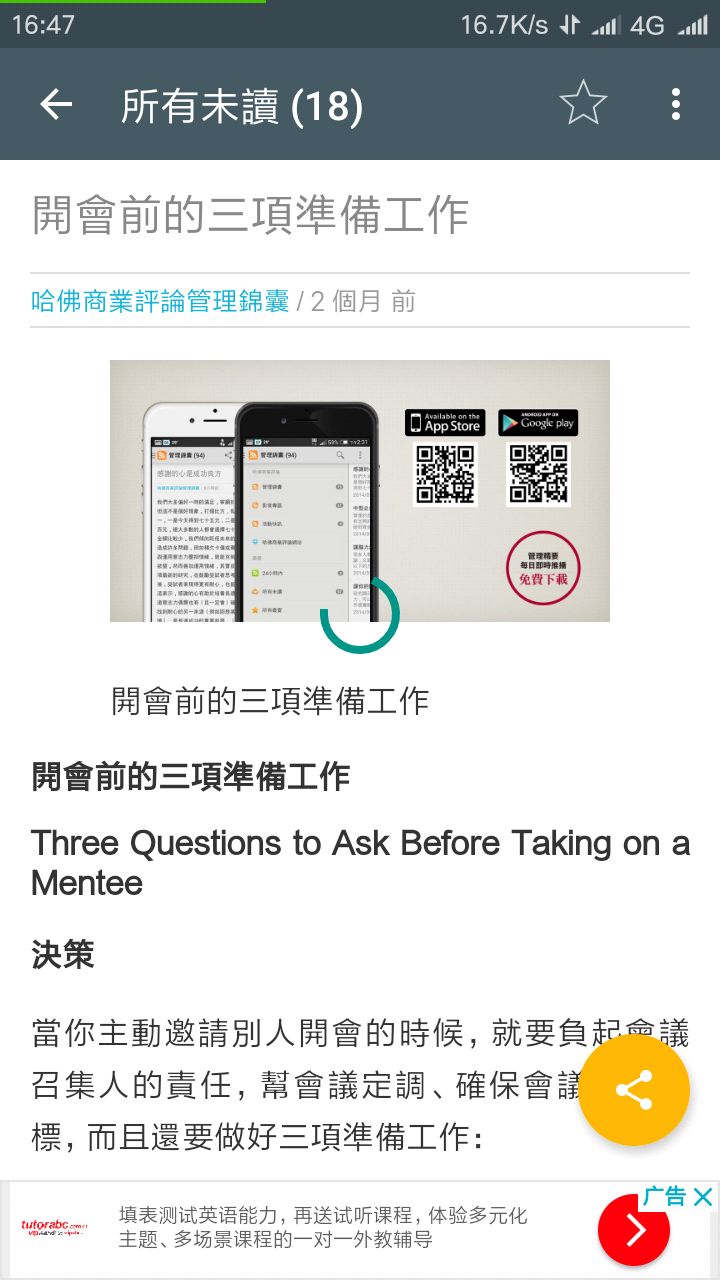Viewport: 720px width, 1280px height.
Task: Open the tutorabc ad arrow button
Action: (x=634, y=1230)
